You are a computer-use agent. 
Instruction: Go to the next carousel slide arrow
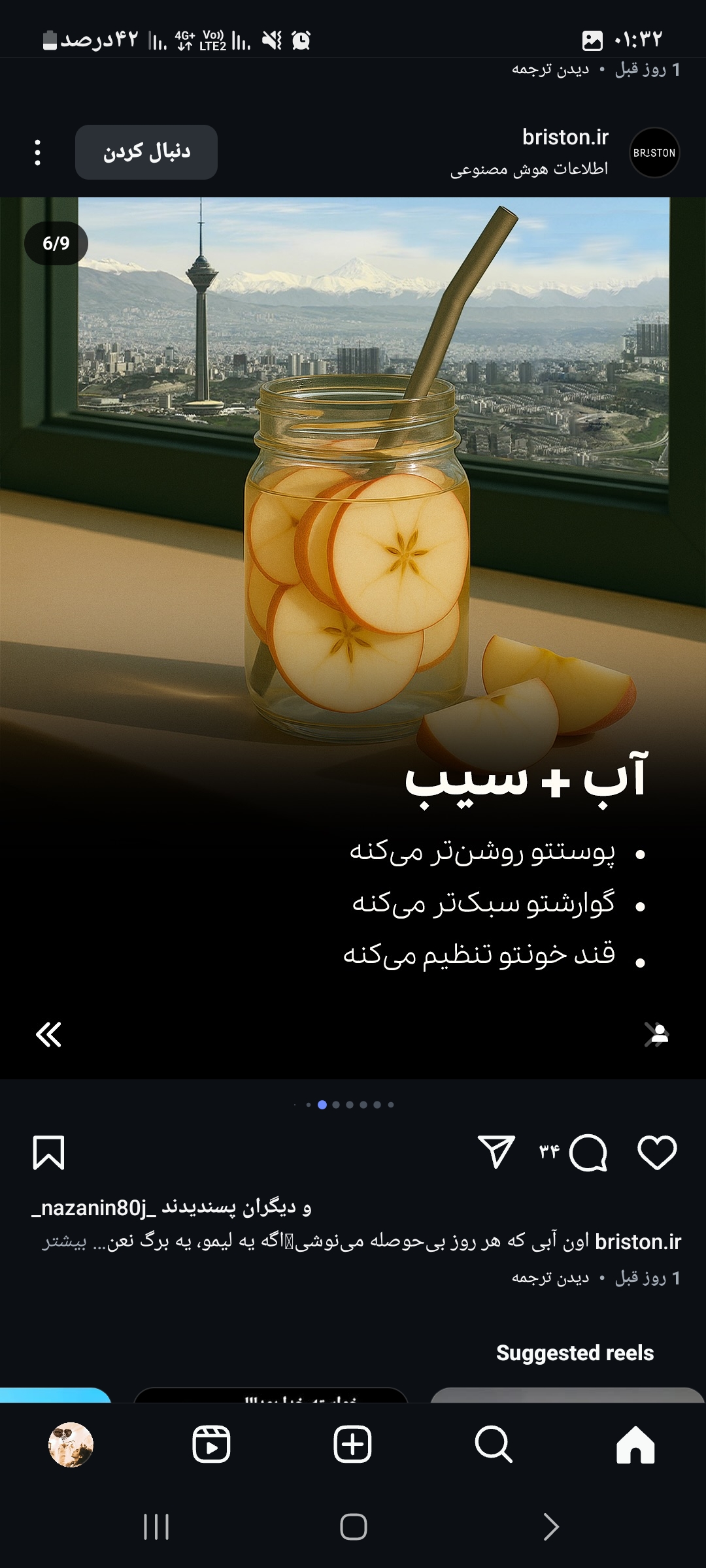(48, 1034)
